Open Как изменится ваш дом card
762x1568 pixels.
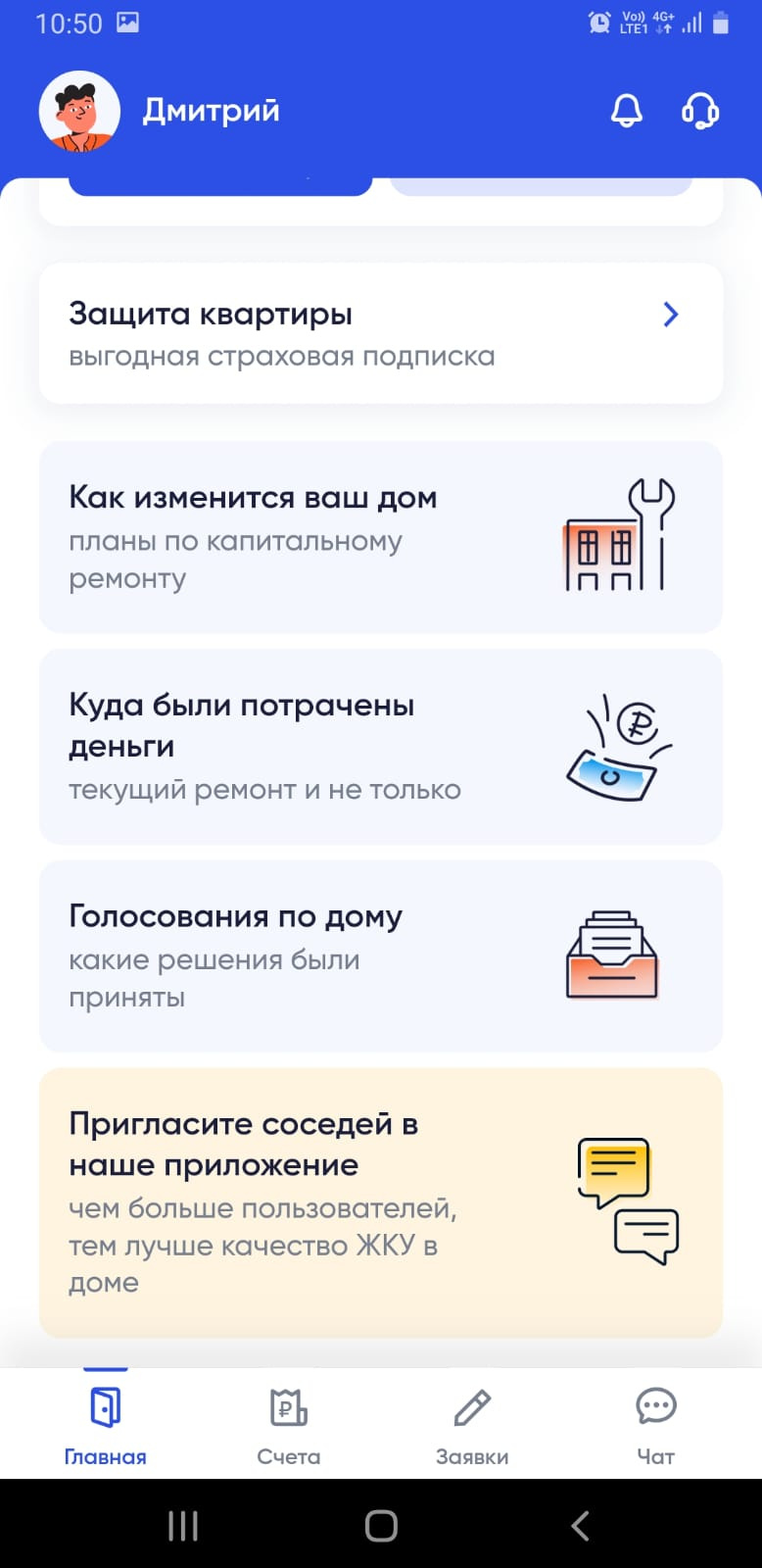pyautogui.click(x=380, y=536)
